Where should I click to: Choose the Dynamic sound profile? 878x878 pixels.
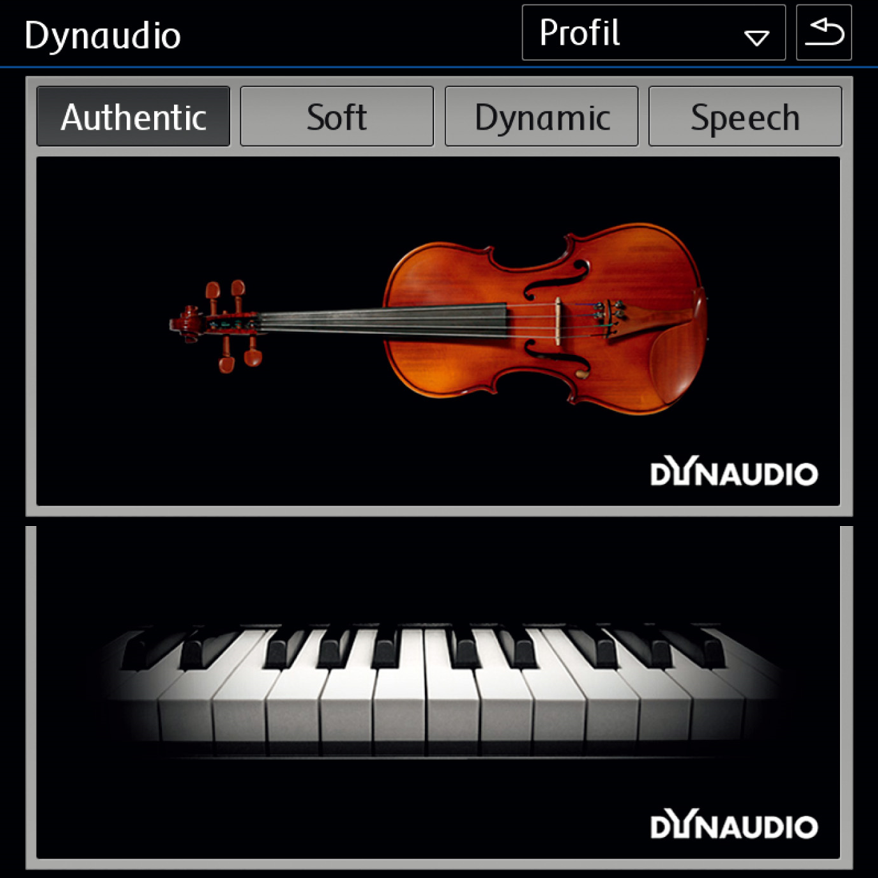coord(541,117)
